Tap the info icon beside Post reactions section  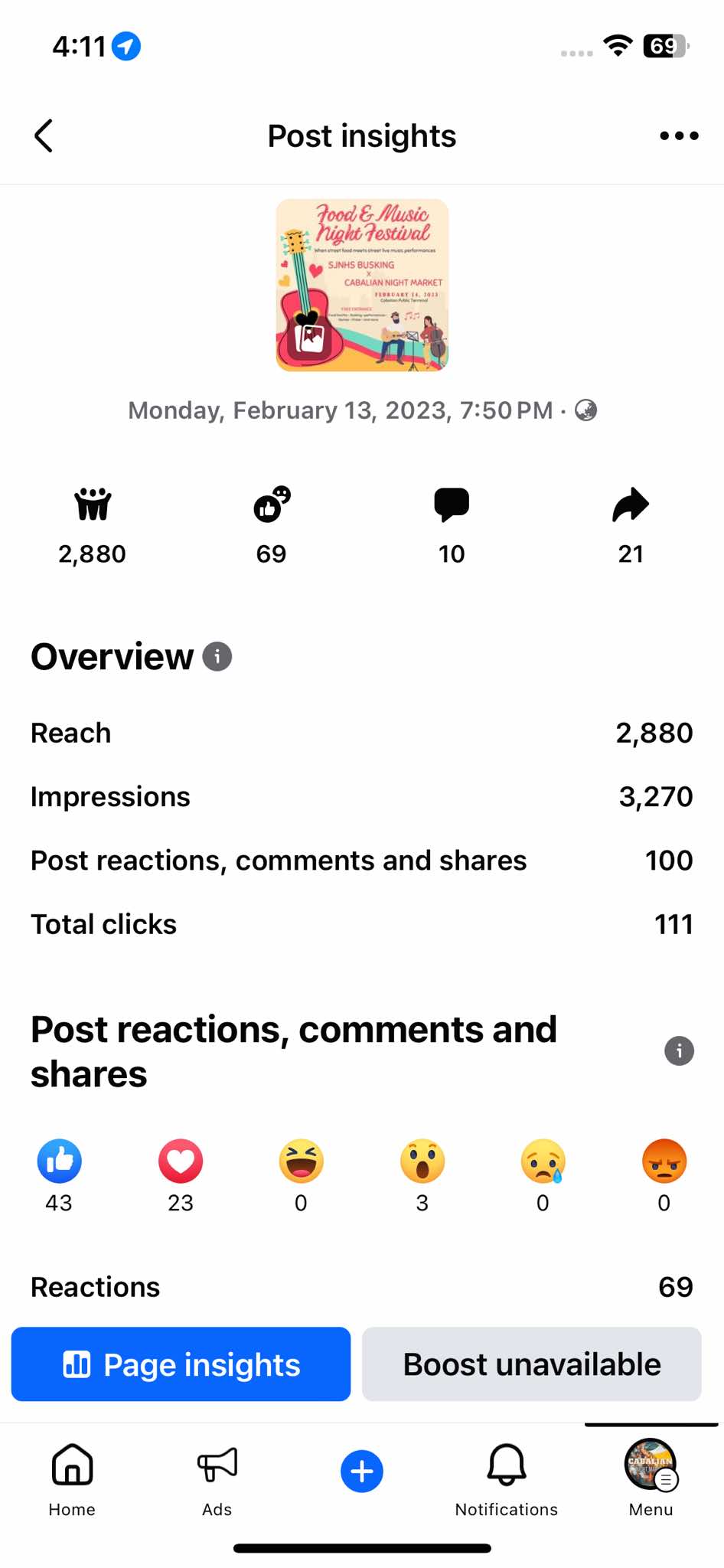(678, 1051)
